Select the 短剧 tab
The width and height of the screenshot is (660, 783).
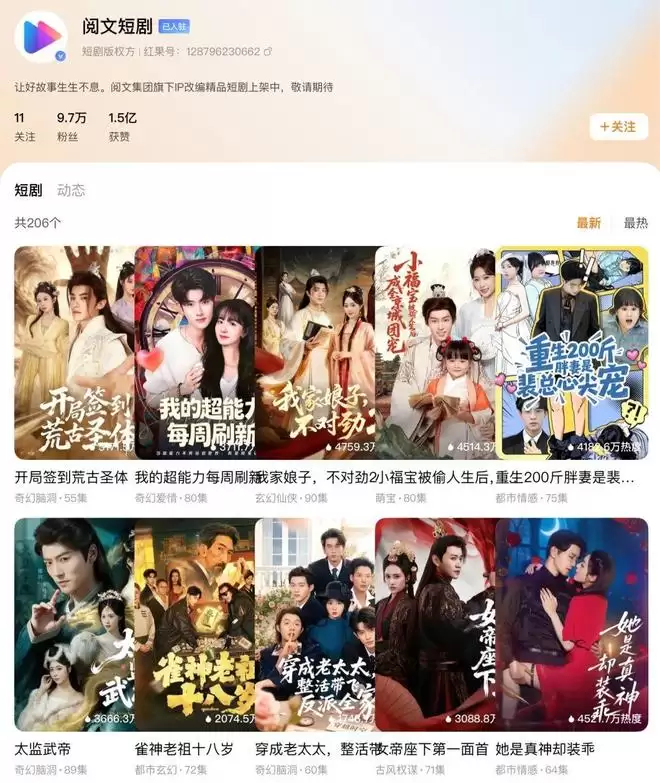coord(28,190)
